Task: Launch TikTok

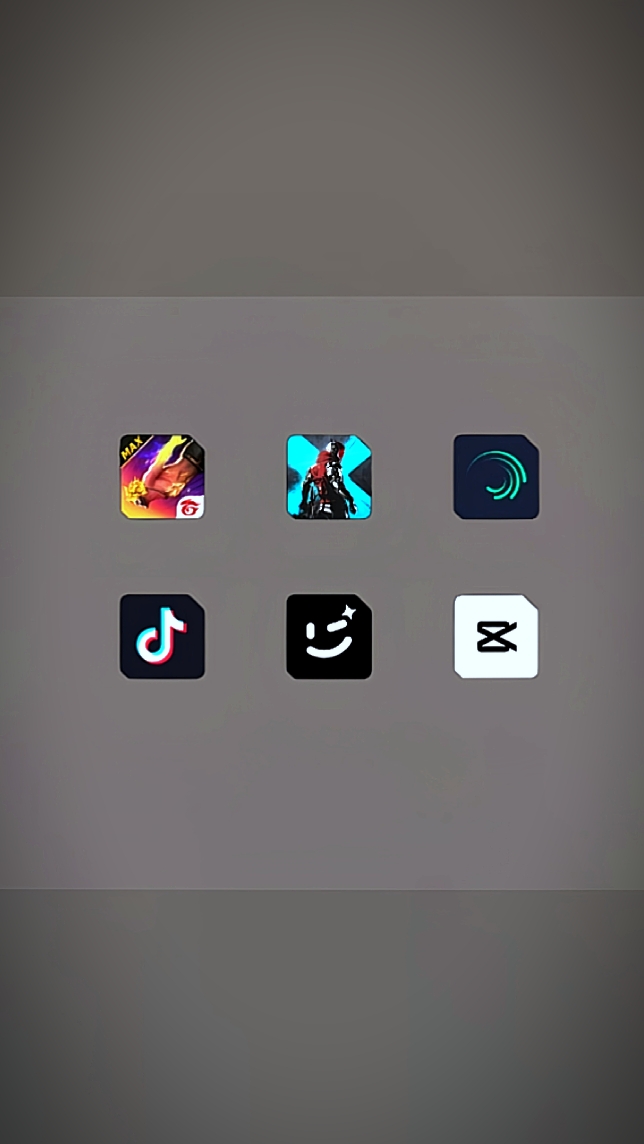Action: click(162, 636)
